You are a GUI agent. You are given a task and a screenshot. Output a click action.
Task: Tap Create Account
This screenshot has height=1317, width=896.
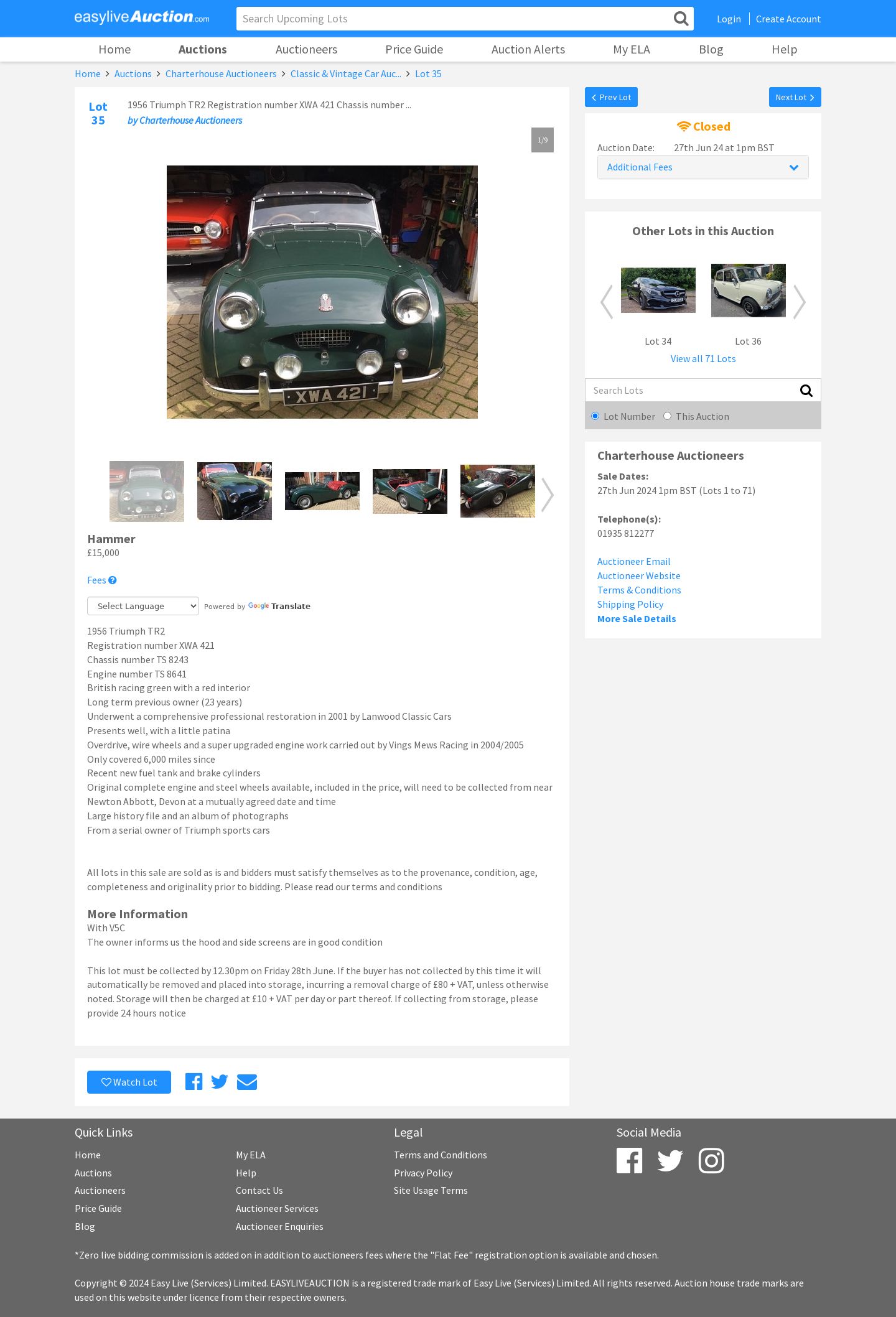(788, 19)
